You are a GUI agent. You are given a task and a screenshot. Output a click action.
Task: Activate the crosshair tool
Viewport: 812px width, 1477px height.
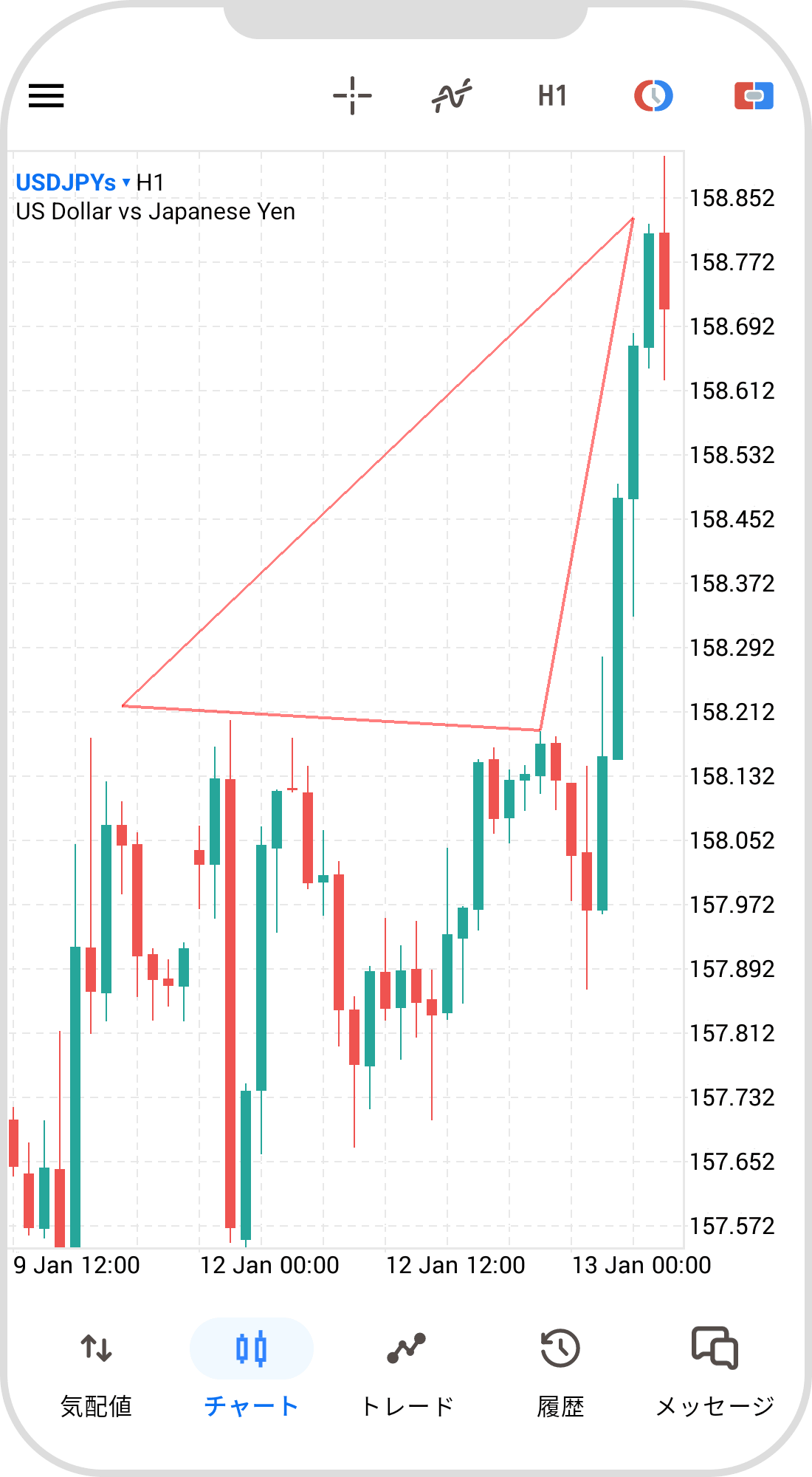pyautogui.click(x=352, y=96)
